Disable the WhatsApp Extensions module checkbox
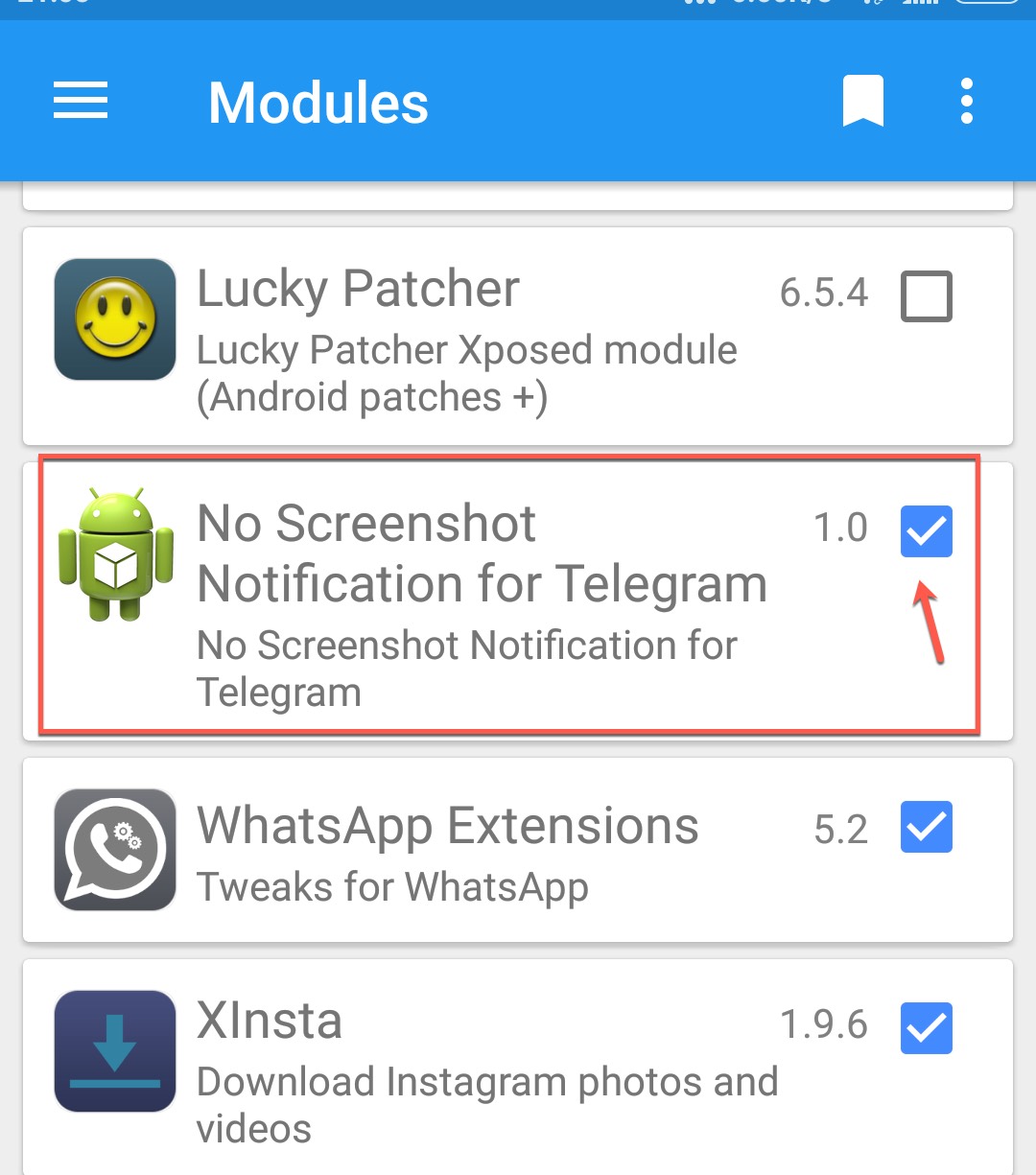Image resolution: width=1036 pixels, height=1175 pixels. [x=926, y=827]
